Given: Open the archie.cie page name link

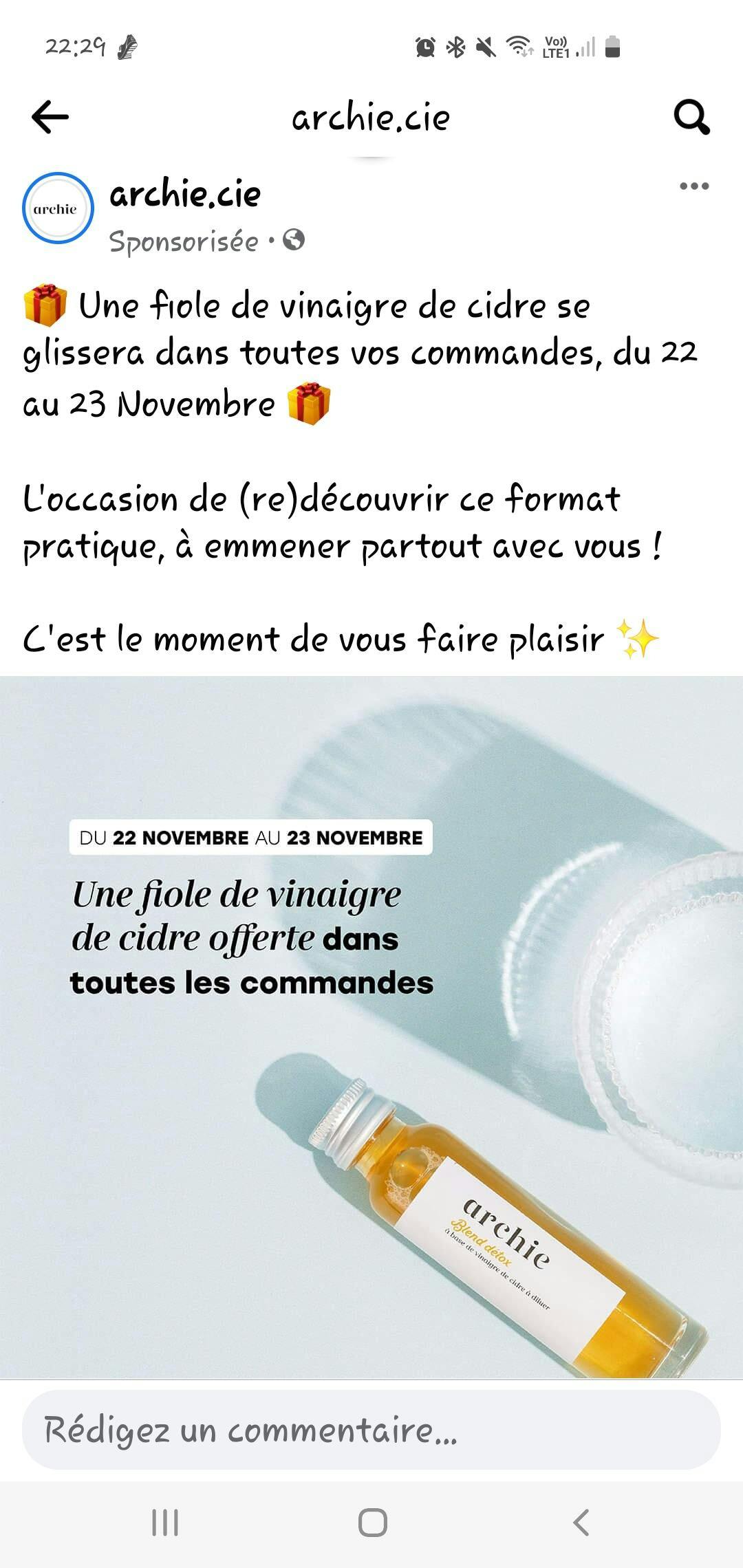Looking at the screenshot, I should (x=185, y=195).
